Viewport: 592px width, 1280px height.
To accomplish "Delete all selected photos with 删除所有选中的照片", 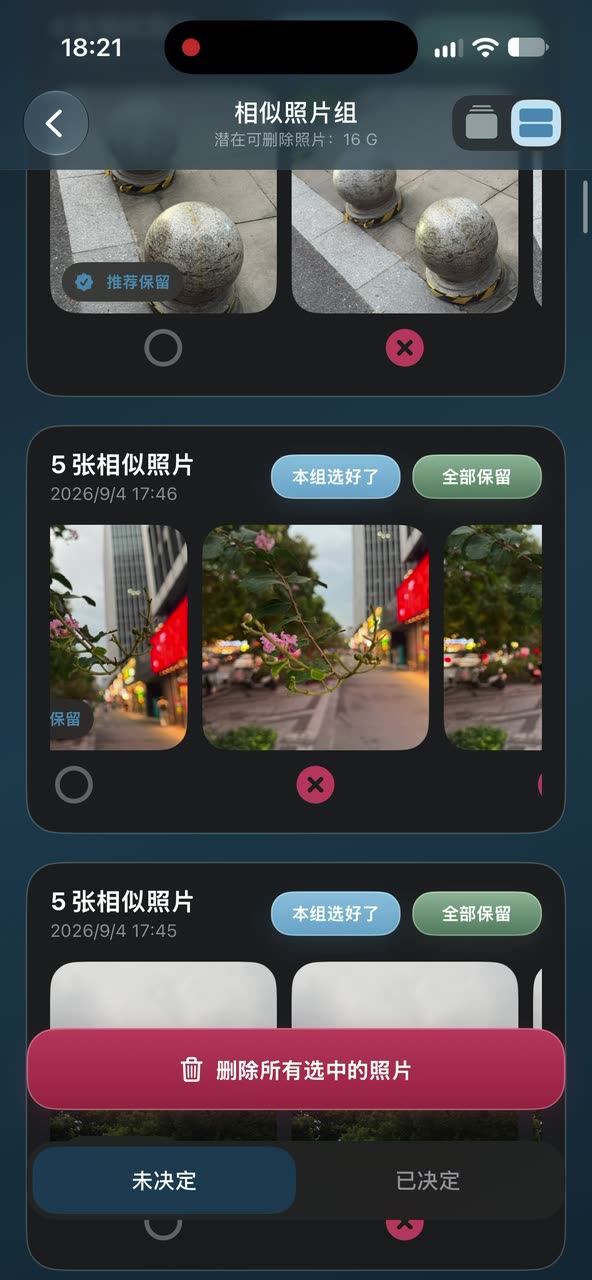I will (x=296, y=1070).
